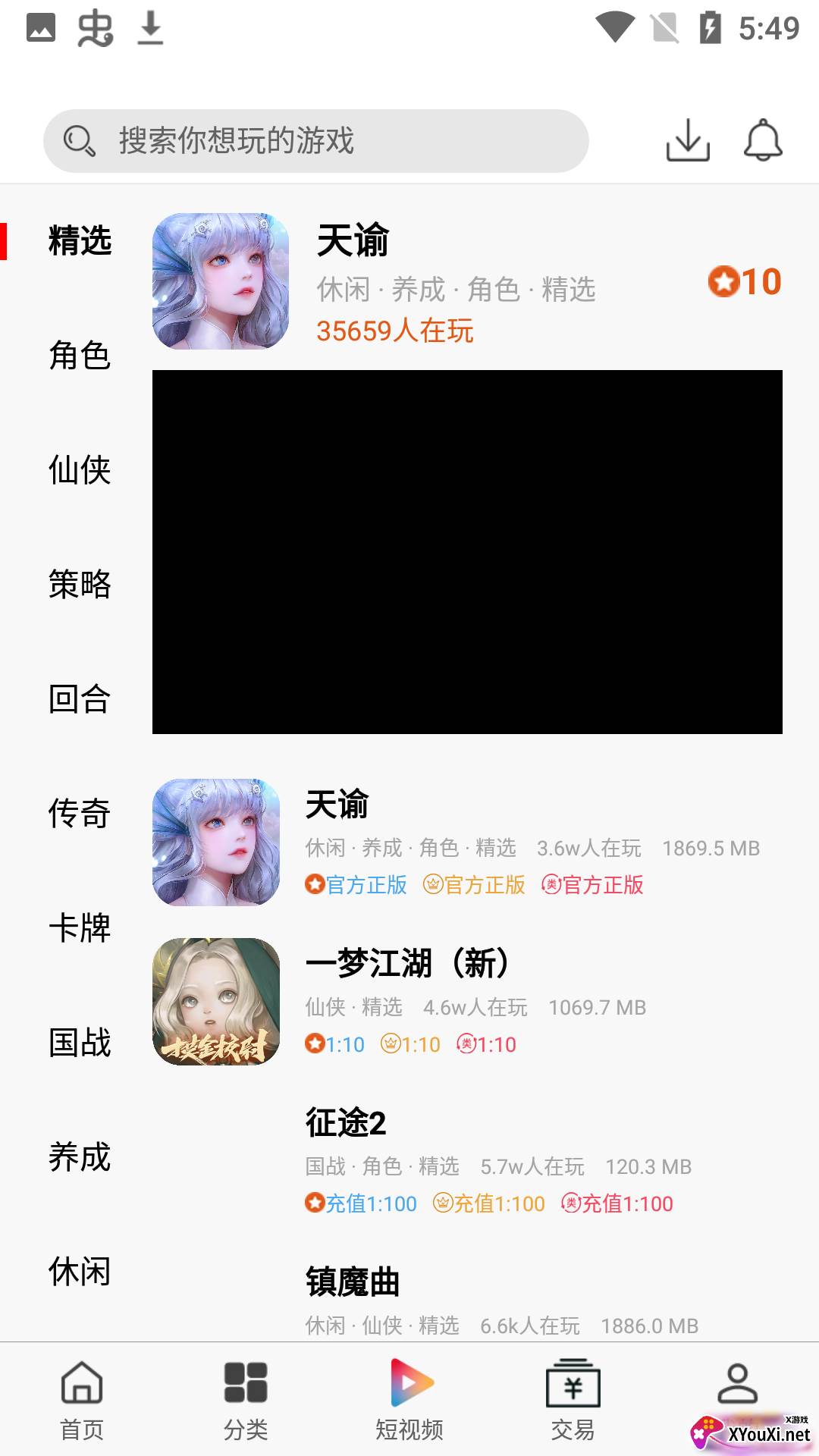Choose the 策略 category
Screen dimensions: 819x1456
pos(80,585)
